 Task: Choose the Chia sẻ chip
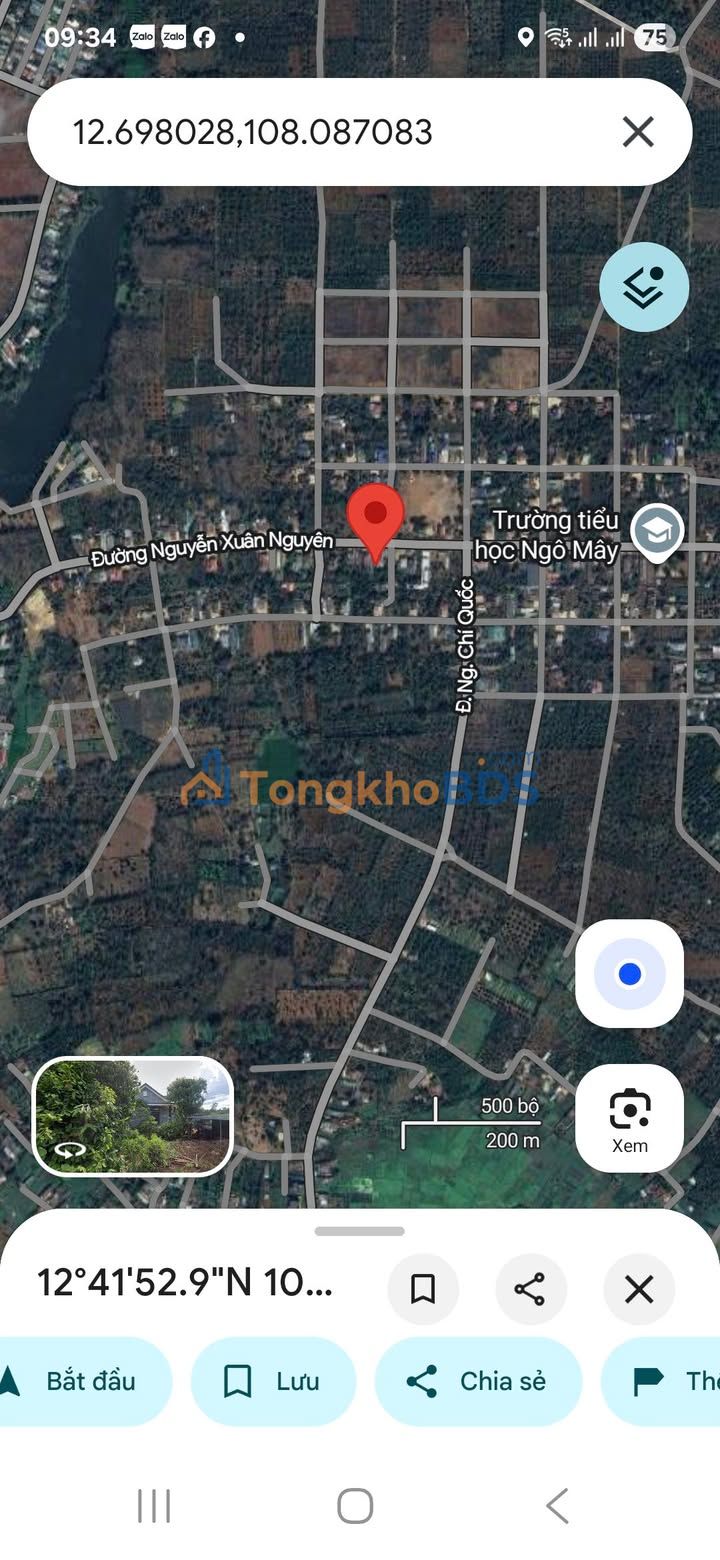(478, 1381)
